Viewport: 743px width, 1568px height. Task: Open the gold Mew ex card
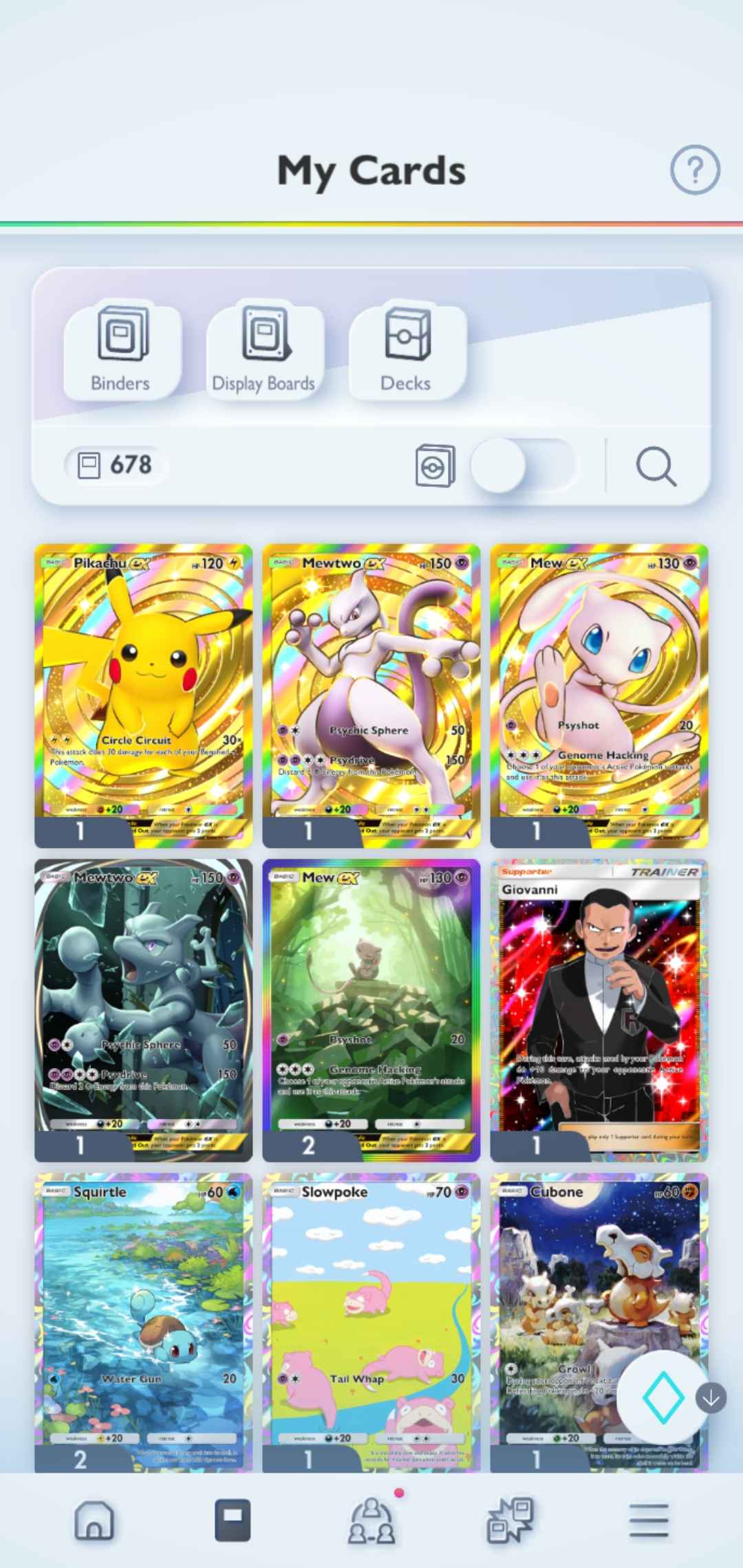[599, 695]
